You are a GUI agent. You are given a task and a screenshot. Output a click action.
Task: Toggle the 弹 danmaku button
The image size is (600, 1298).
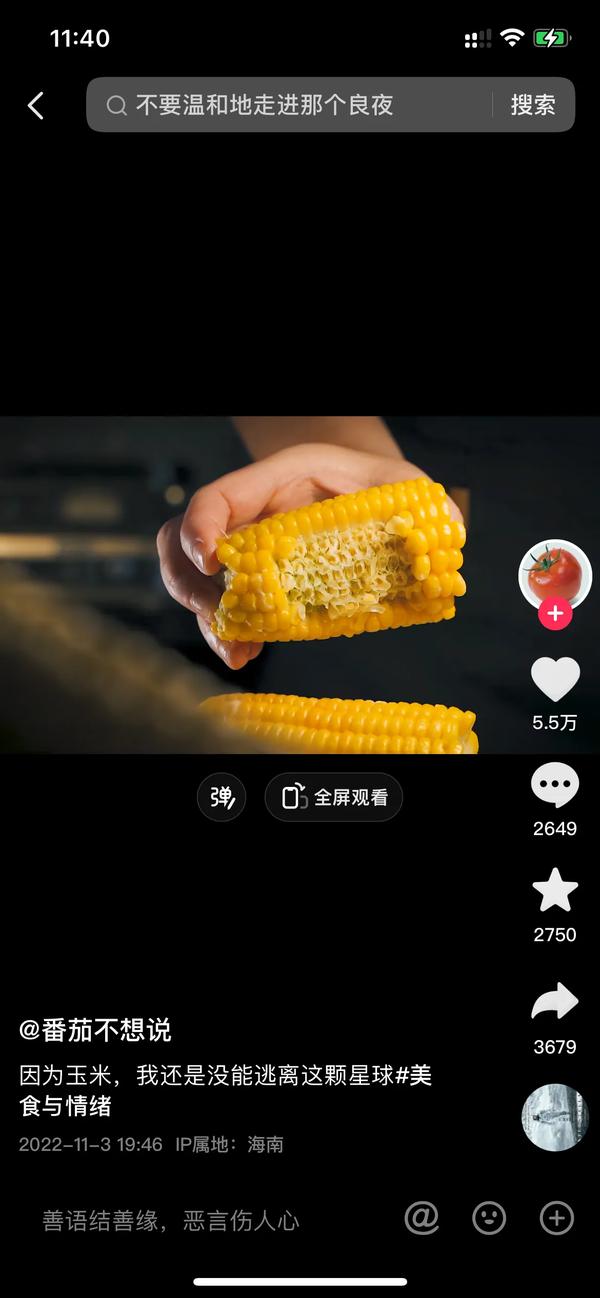coord(221,797)
